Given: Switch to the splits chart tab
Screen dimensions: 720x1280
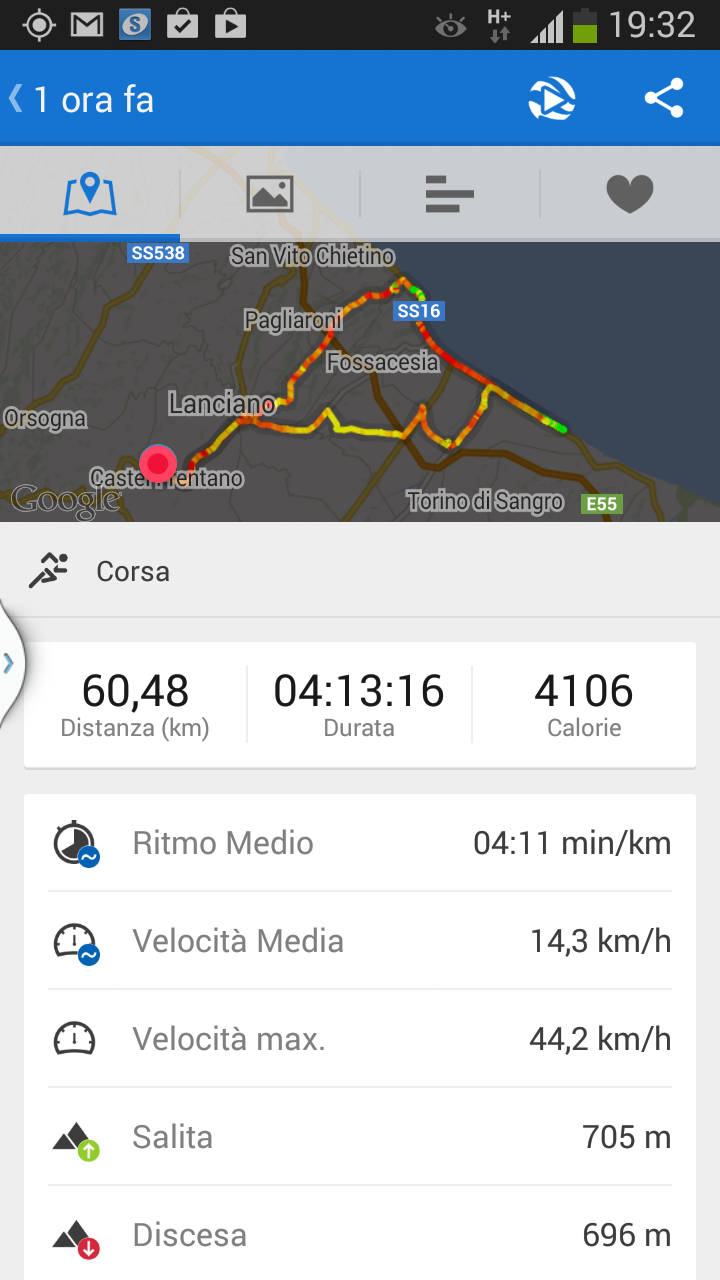Looking at the screenshot, I should coord(449,193).
